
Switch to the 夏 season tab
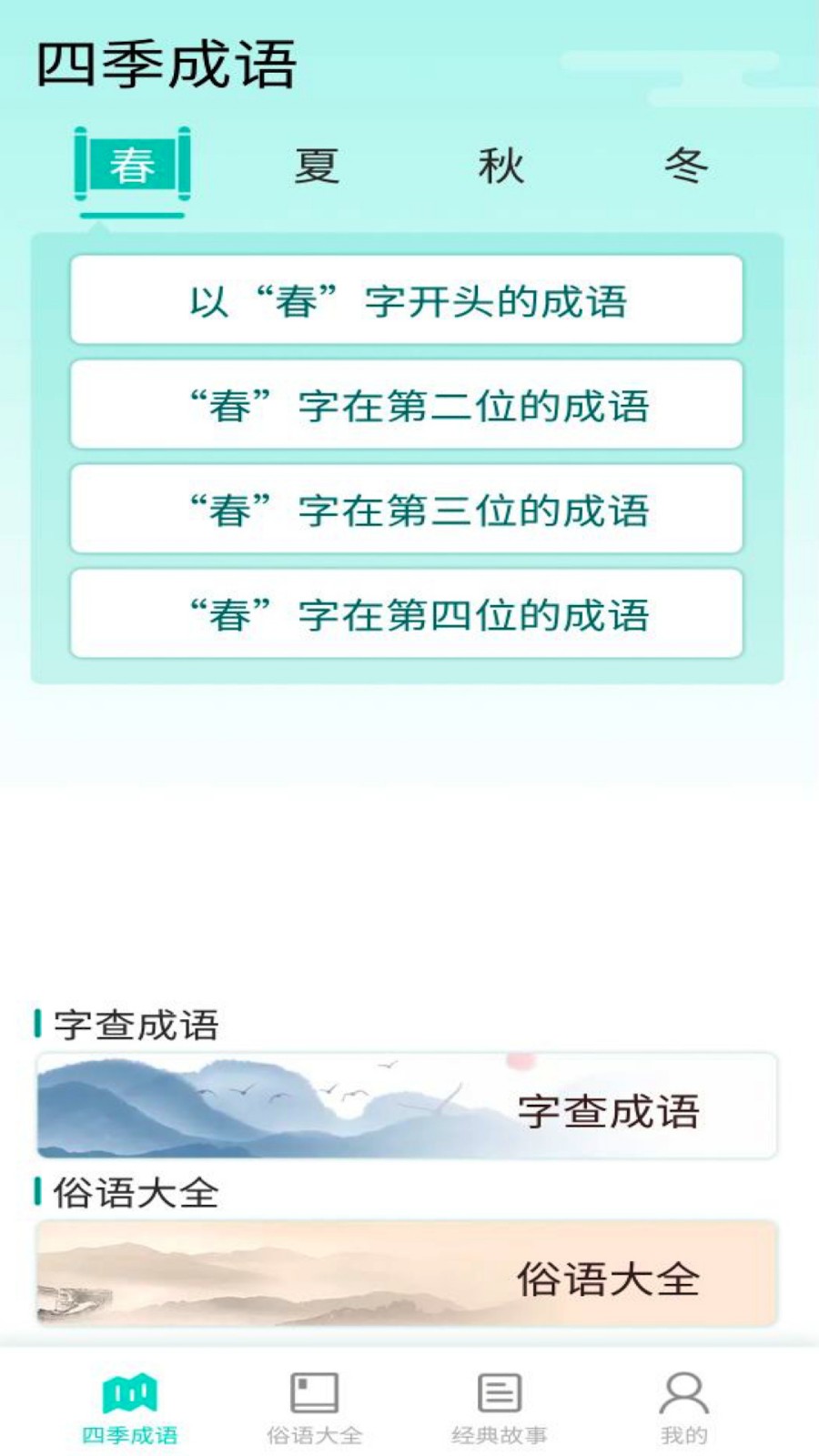pos(317,166)
